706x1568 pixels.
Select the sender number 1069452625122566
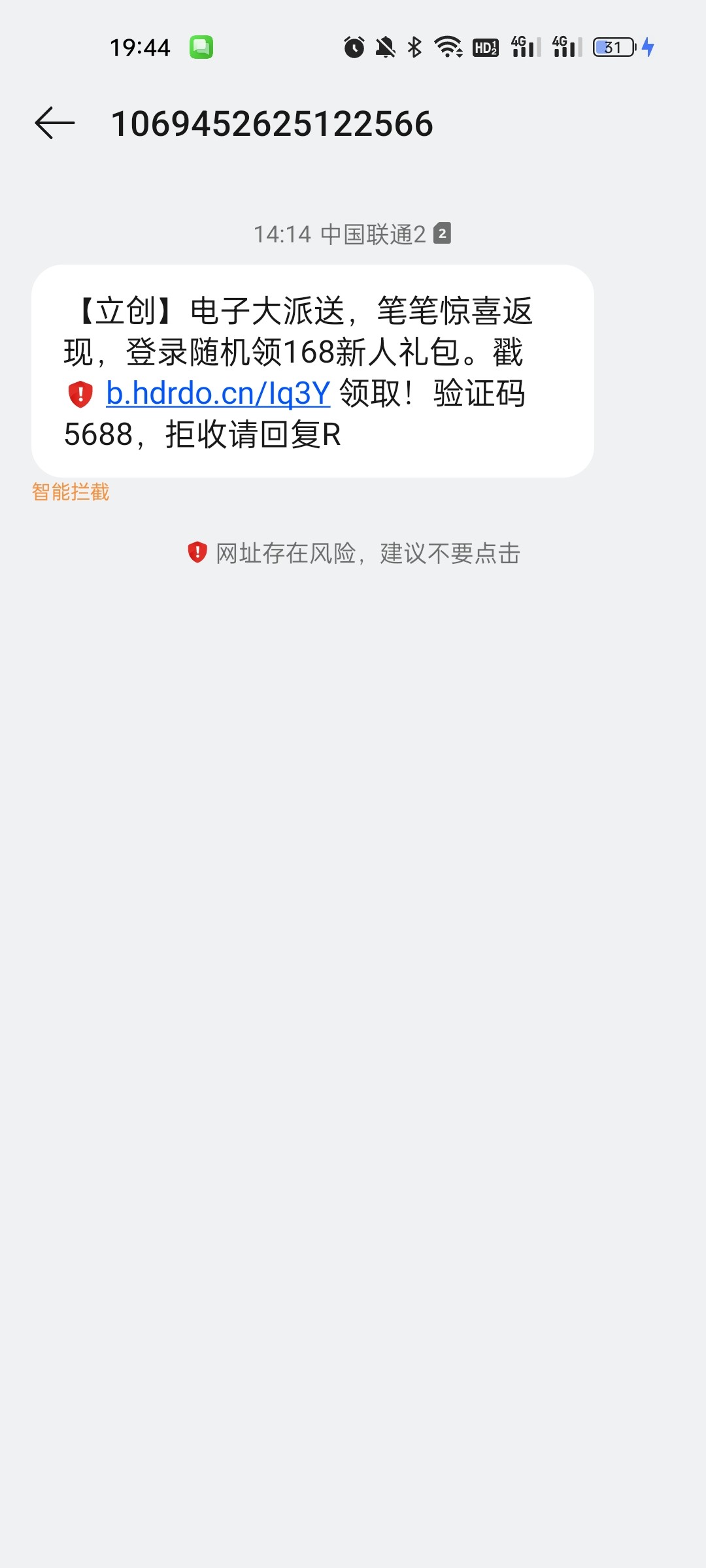click(272, 124)
